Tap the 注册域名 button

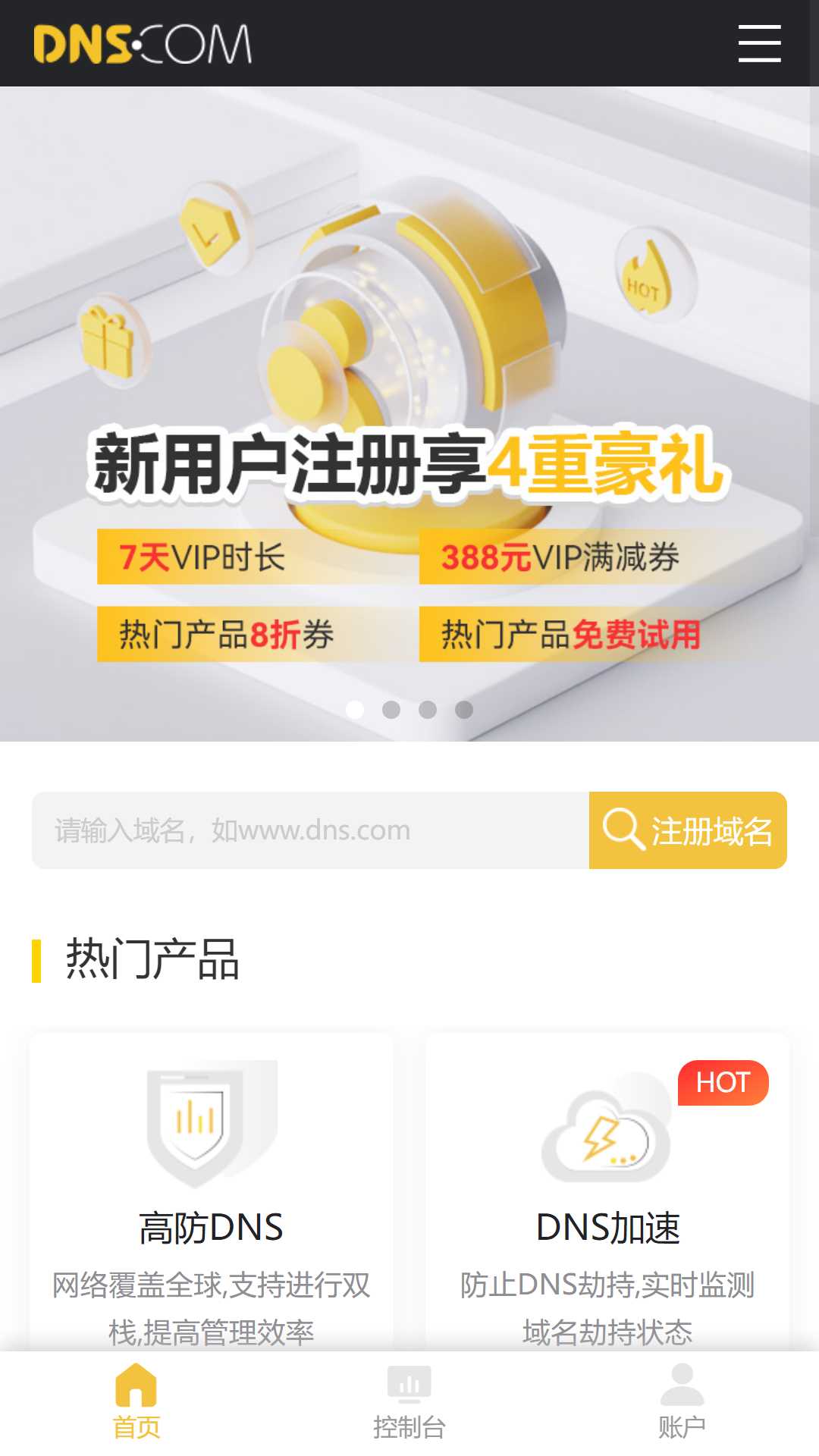[x=688, y=830]
